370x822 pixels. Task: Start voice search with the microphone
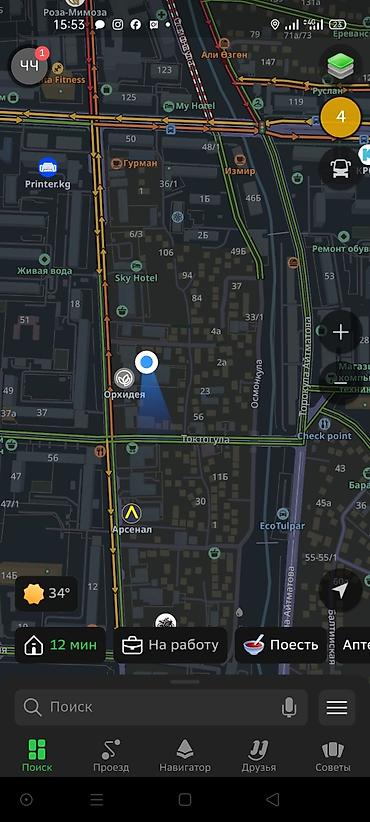[289, 707]
